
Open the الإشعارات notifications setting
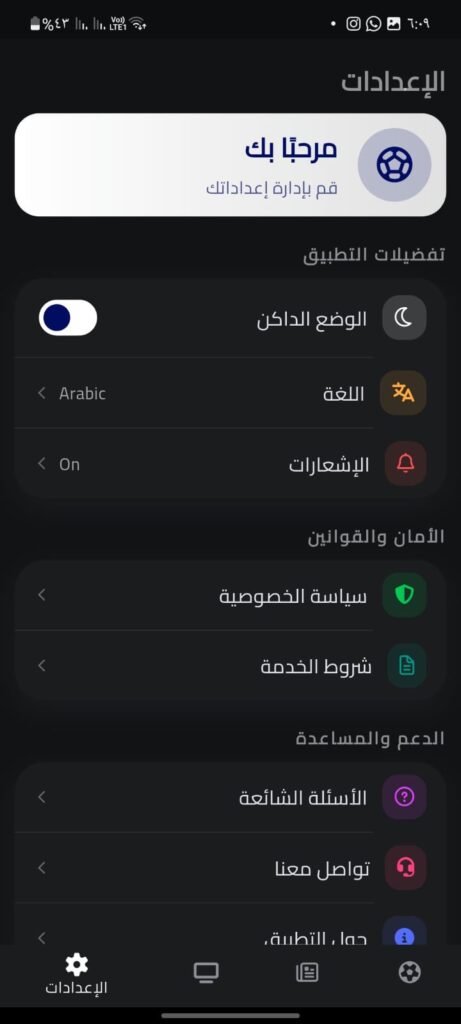click(x=230, y=464)
